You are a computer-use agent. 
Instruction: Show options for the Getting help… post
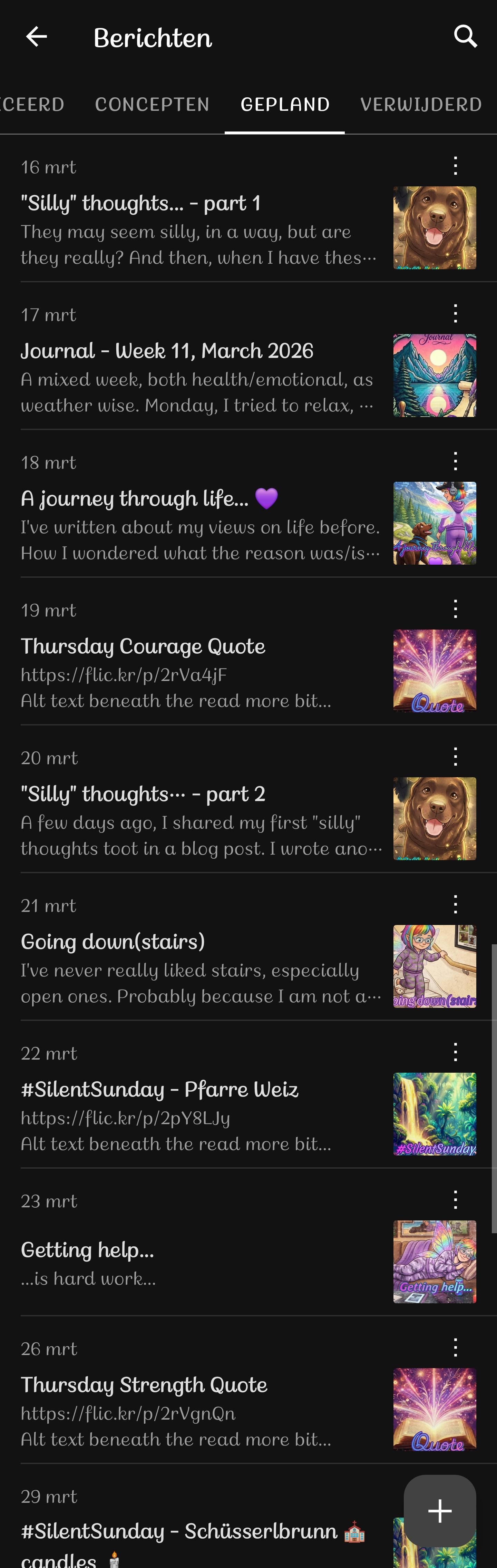coord(456,1200)
